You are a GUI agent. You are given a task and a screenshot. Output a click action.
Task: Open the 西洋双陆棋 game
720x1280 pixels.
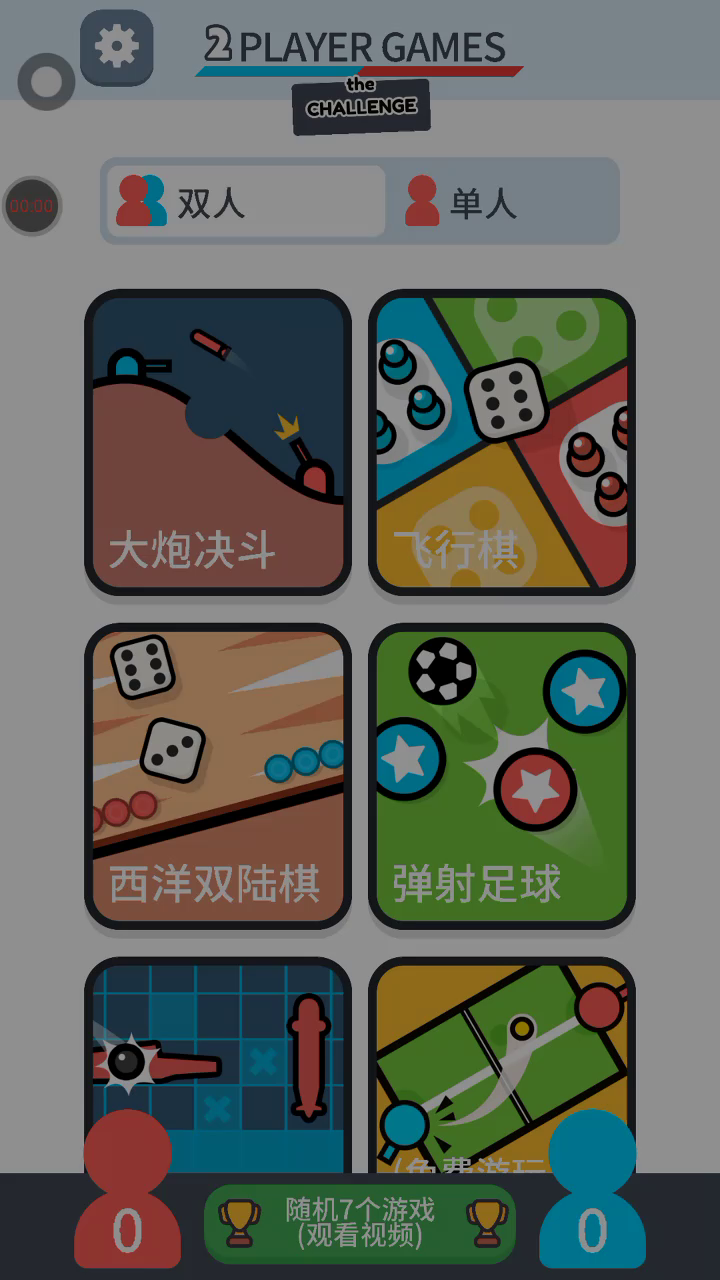[x=218, y=776]
